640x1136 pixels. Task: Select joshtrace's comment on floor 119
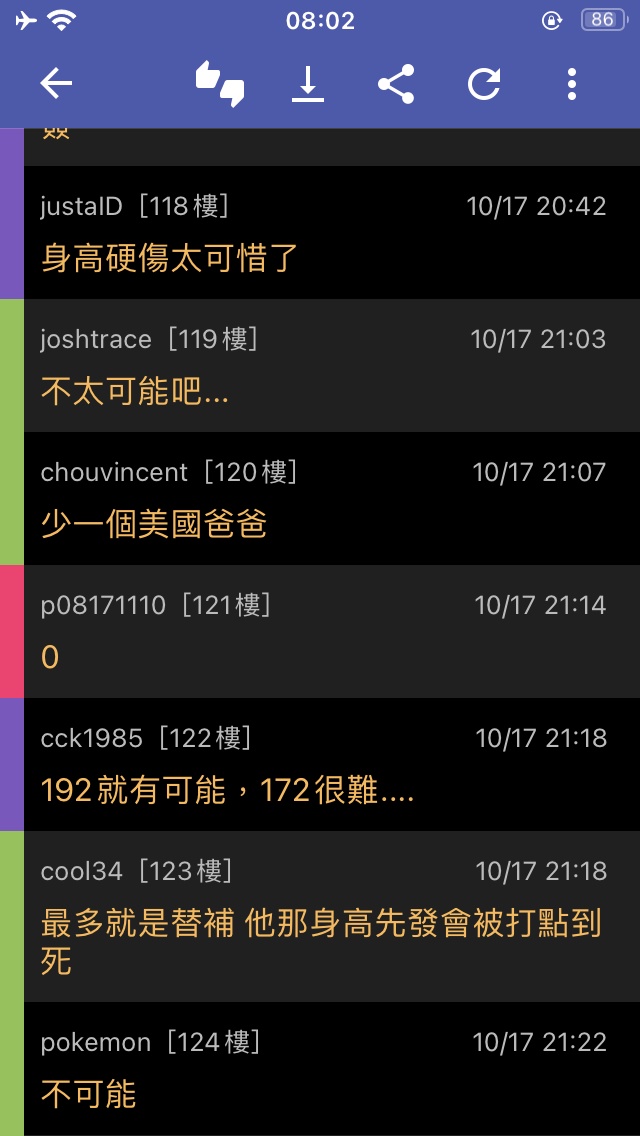pyautogui.click(x=330, y=365)
